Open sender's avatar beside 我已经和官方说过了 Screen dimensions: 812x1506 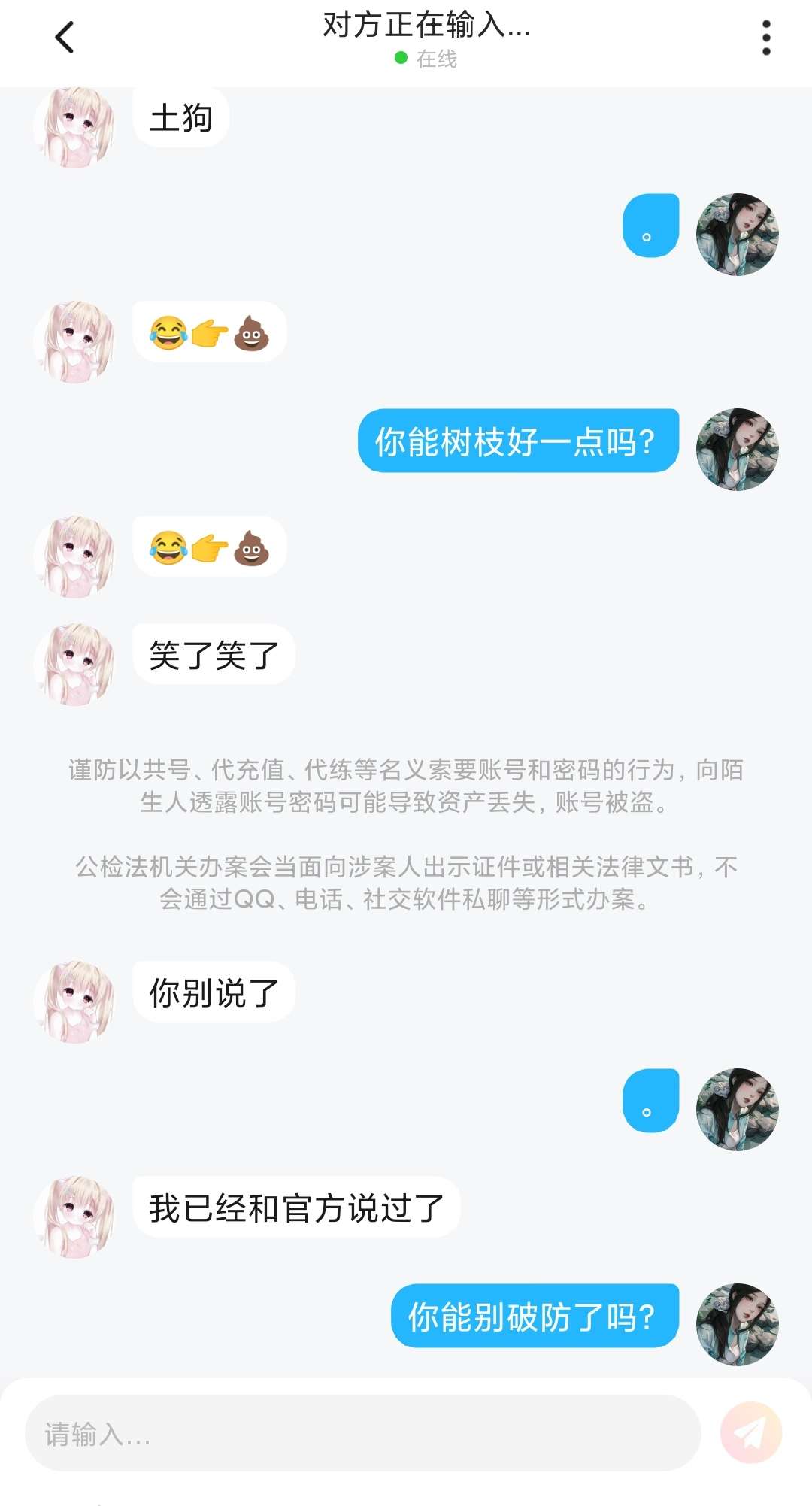tap(74, 1217)
